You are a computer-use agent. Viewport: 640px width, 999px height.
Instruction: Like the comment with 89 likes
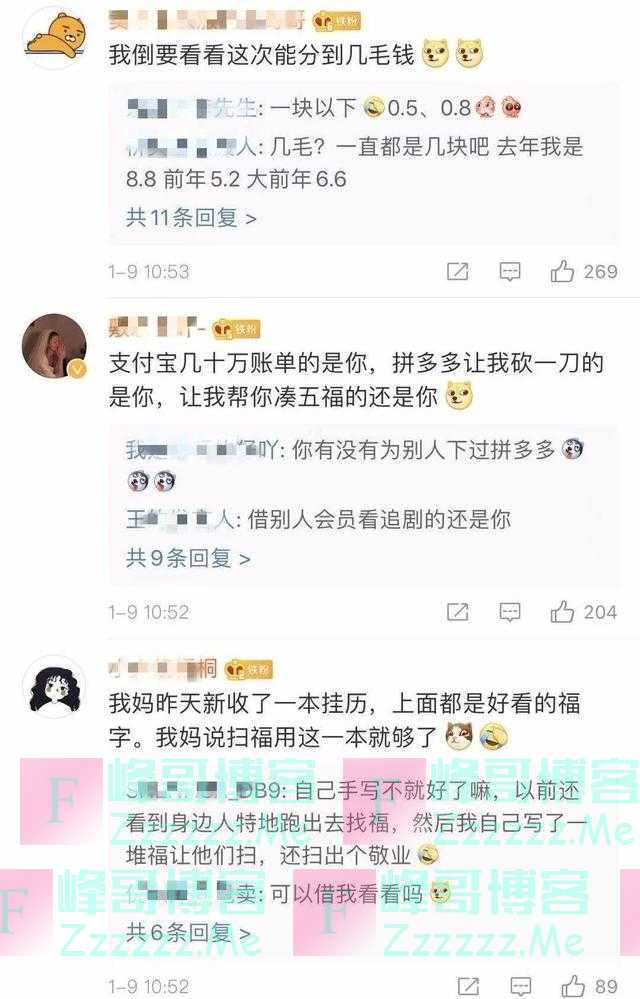563,985
